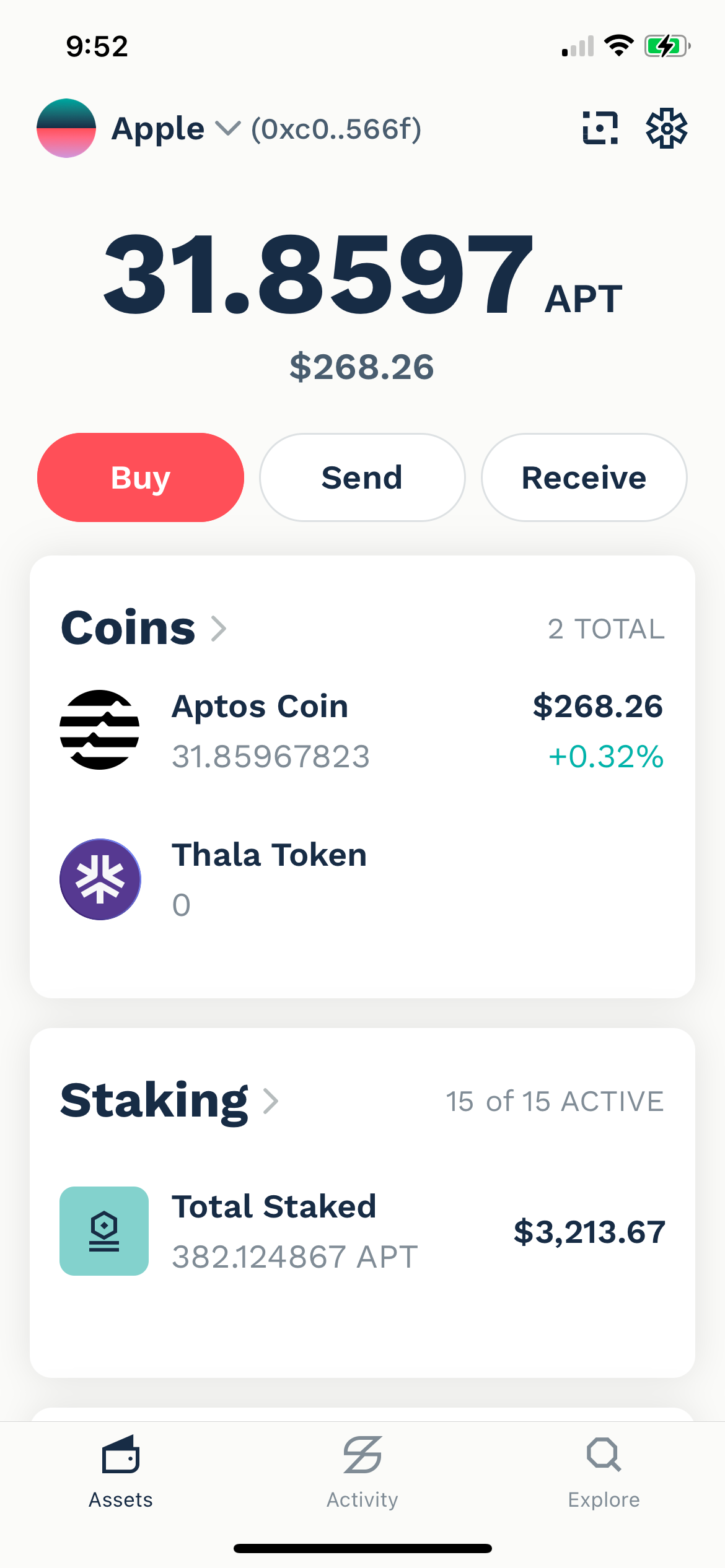View Total Staked details
The width and height of the screenshot is (725, 1568).
pos(362,1231)
